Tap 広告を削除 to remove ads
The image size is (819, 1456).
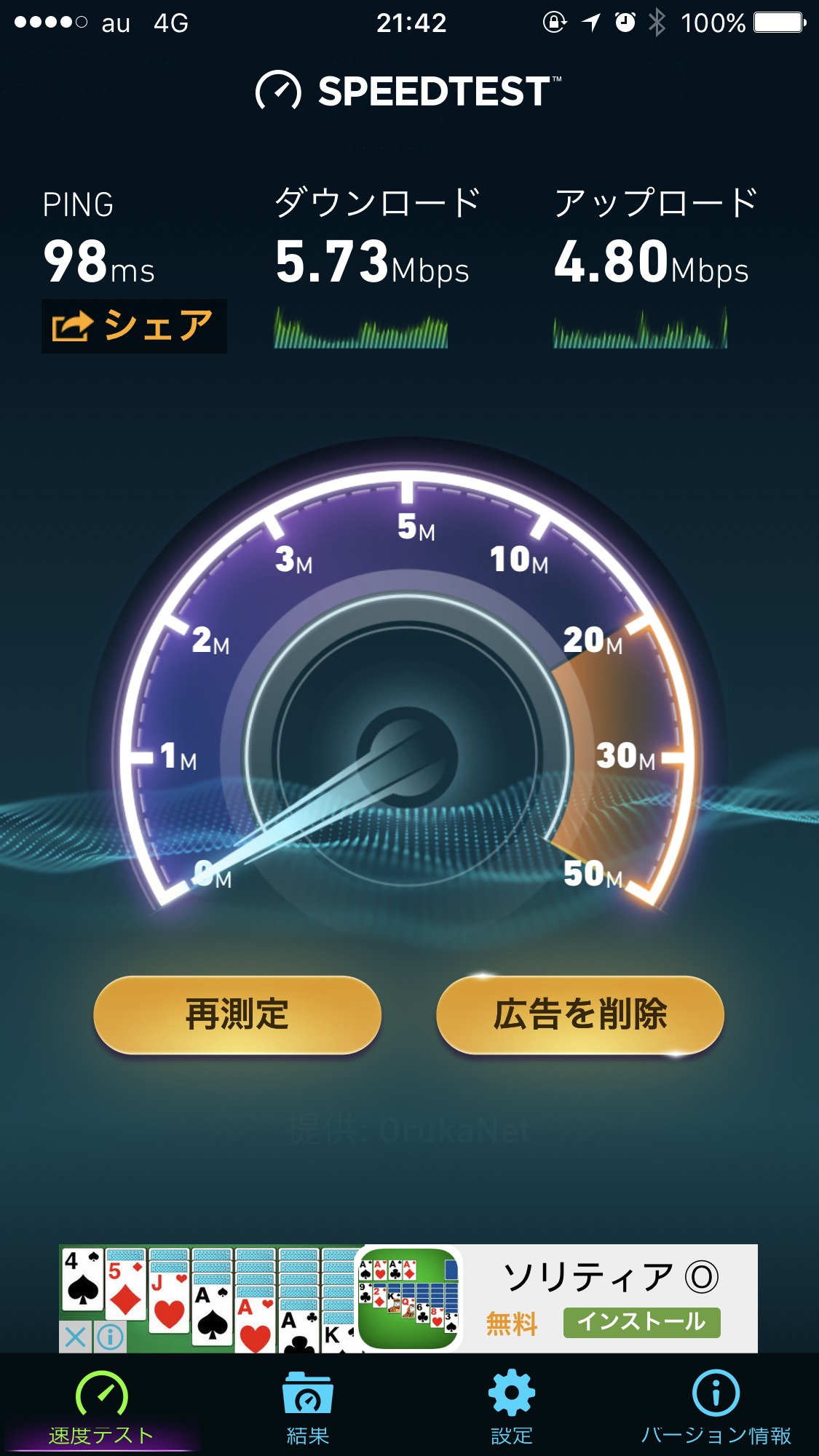580,1015
